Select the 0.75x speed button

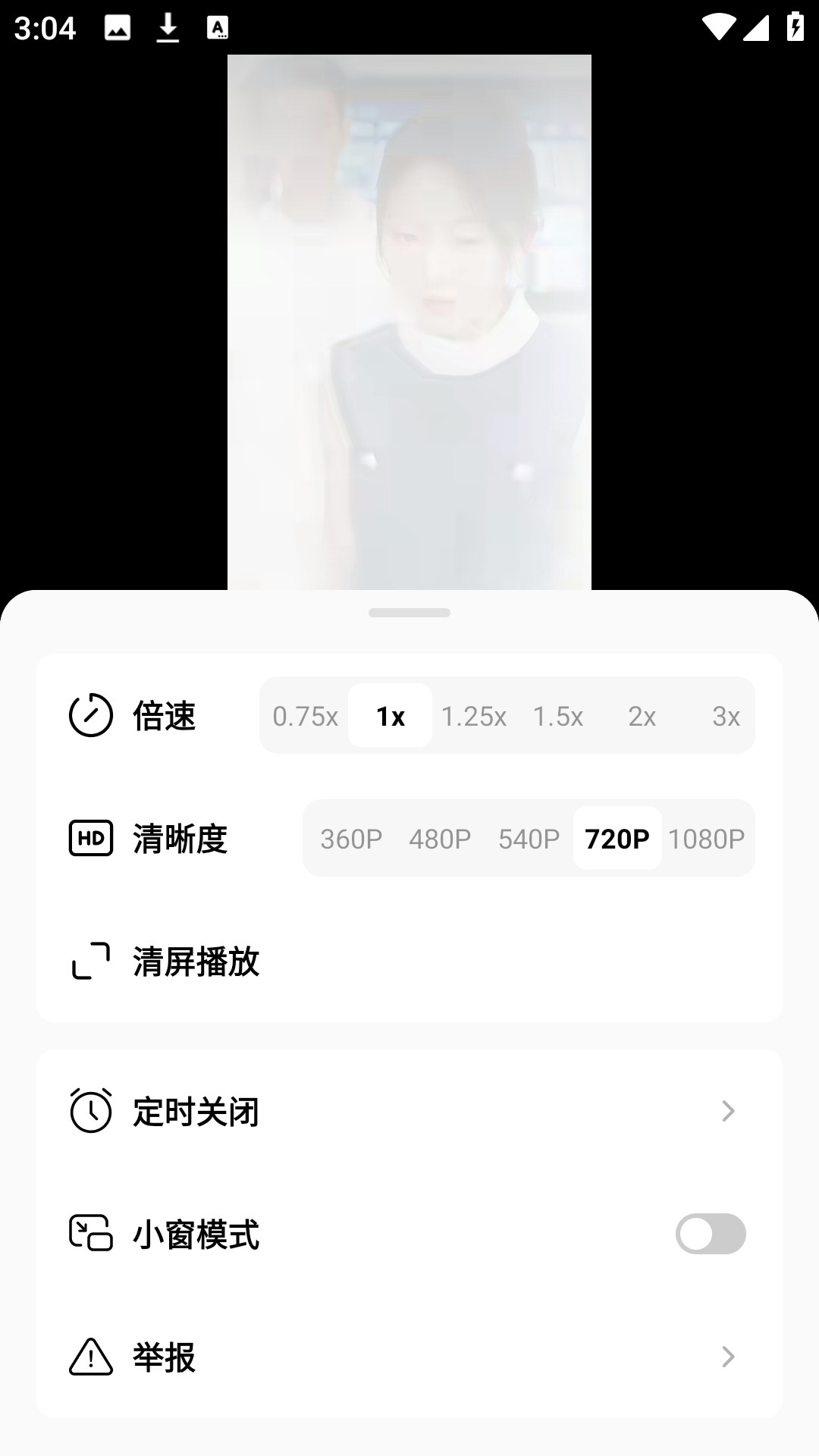(305, 716)
